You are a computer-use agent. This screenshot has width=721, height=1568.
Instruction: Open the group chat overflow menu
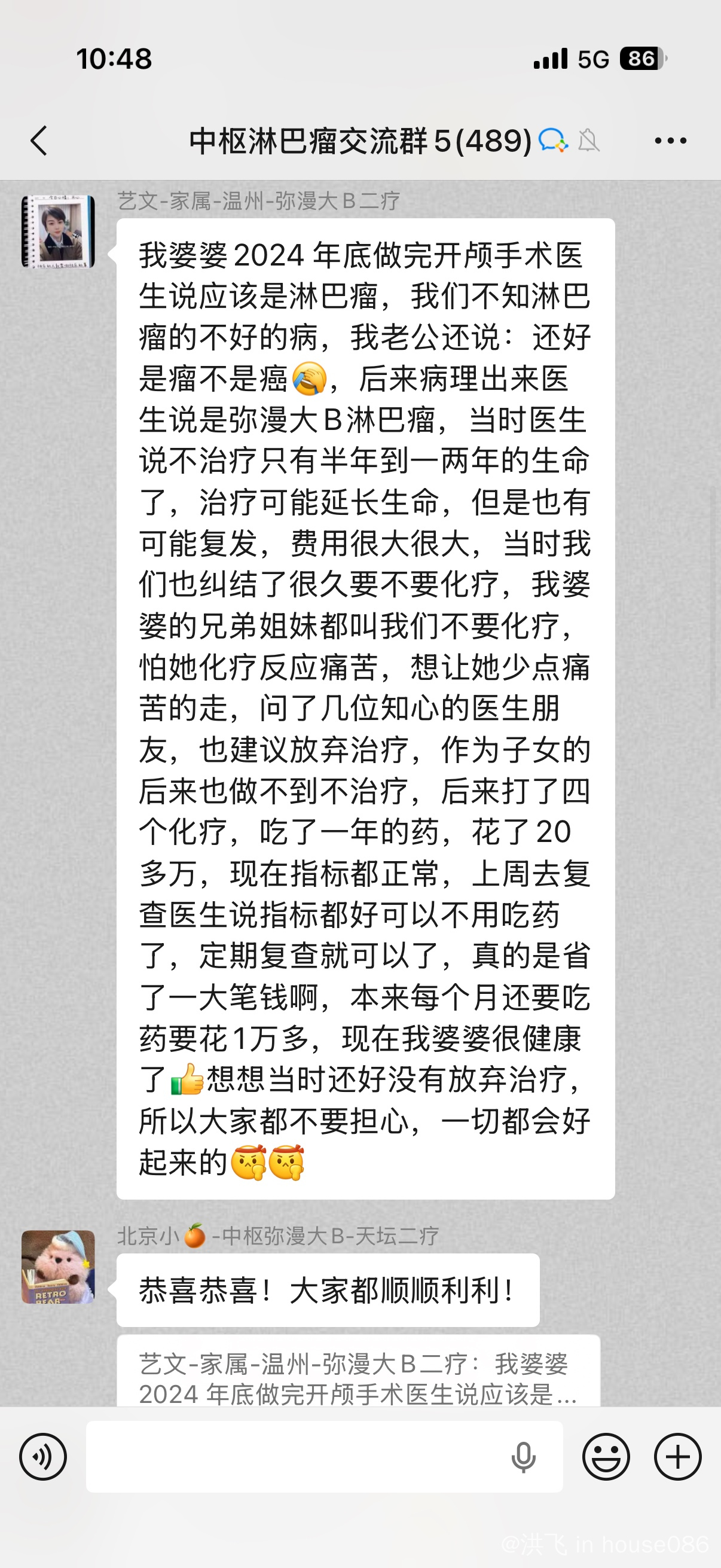tap(670, 141)
